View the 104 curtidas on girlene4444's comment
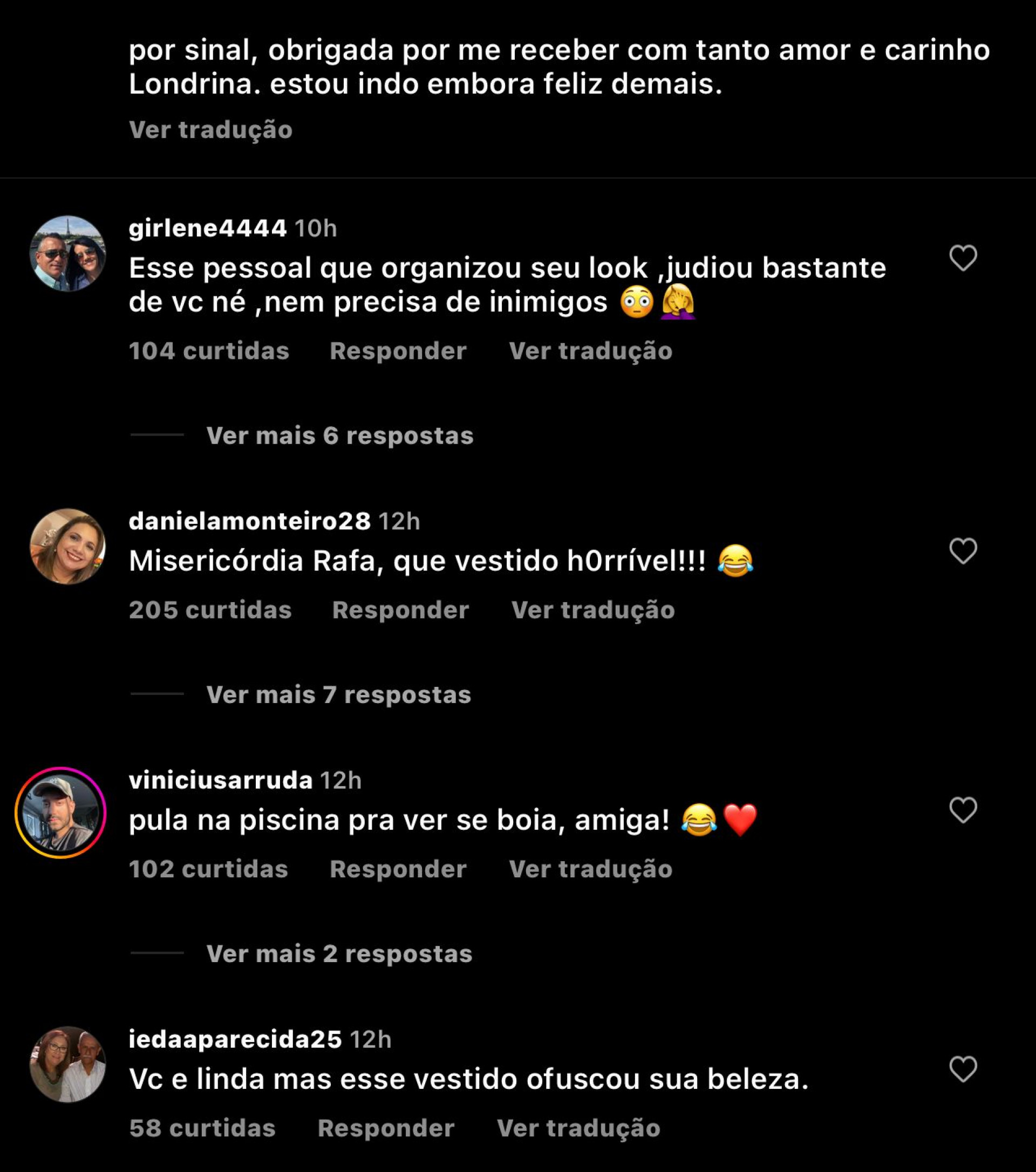The image size is (1036, 1172). pos(209,351)
